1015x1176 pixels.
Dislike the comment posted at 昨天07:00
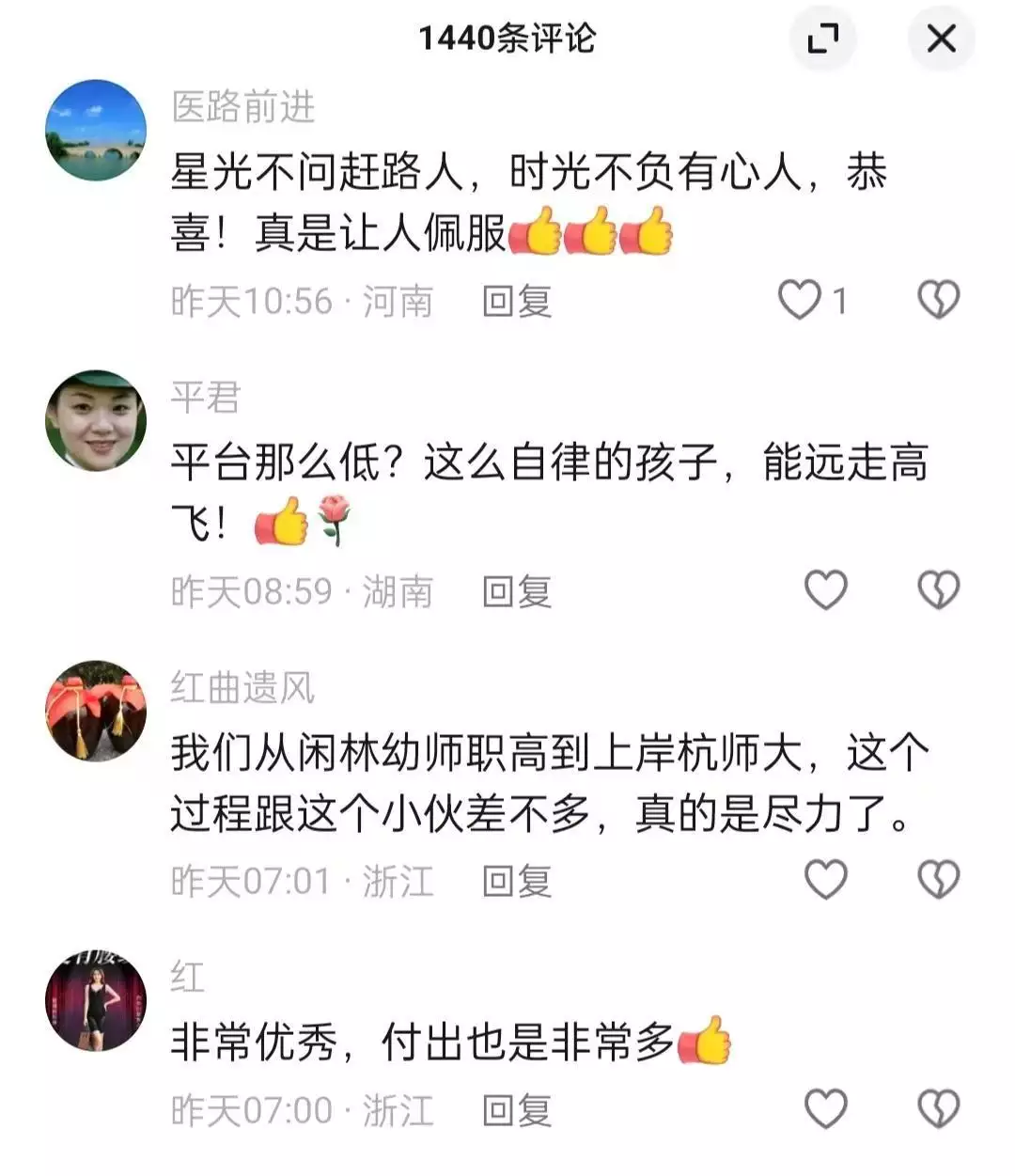938,1109
